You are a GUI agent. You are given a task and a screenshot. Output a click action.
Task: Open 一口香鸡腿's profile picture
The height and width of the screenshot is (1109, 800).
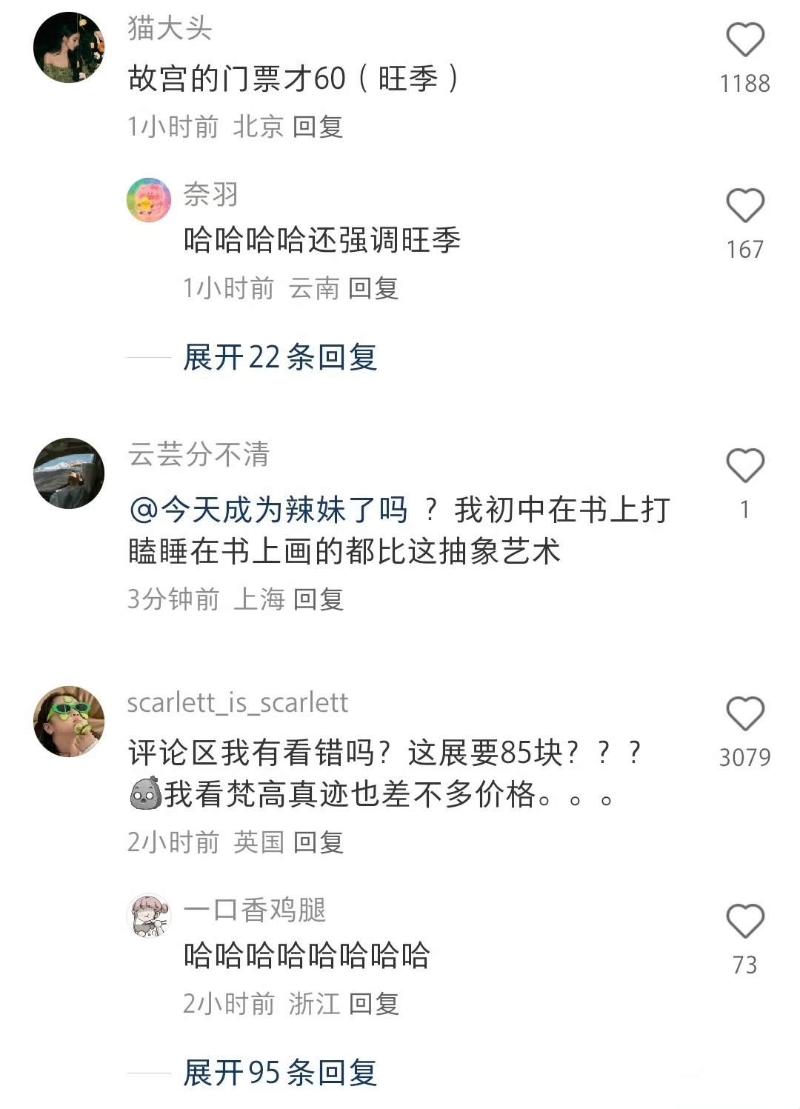tap(149, 915)
